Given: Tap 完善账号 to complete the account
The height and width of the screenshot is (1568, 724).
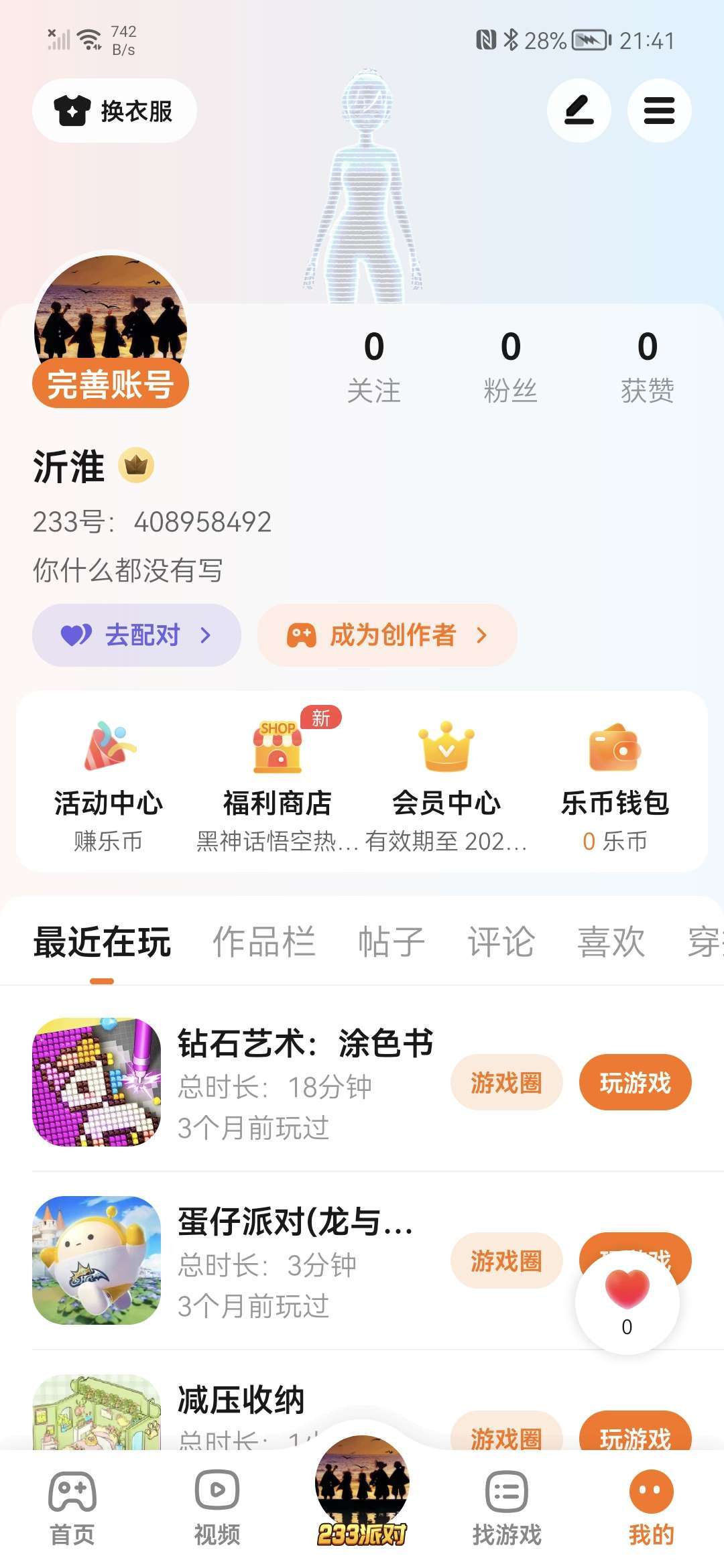Looking at the screenshot, I should (x=111, y=385).
